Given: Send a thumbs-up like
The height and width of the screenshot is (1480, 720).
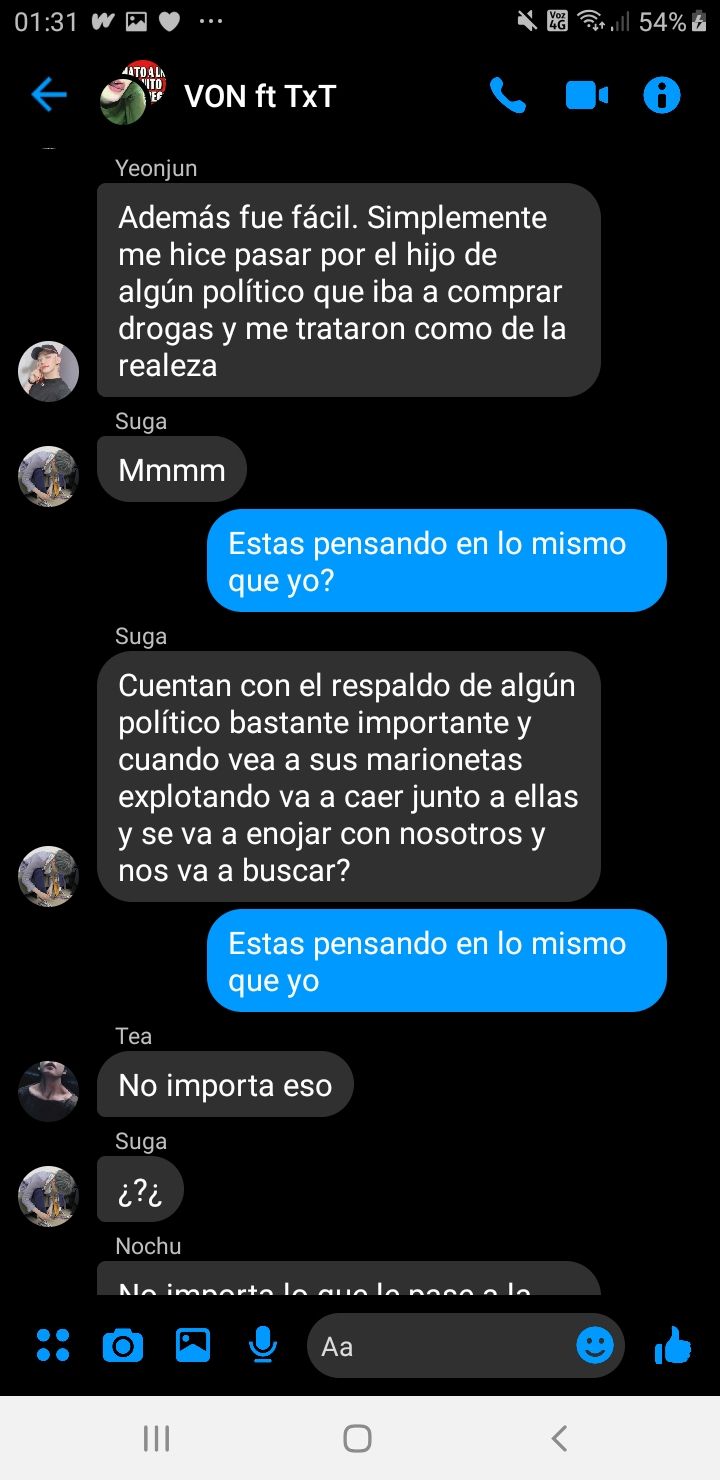Looking at the screenshot, I should (x=673, y=1346).
